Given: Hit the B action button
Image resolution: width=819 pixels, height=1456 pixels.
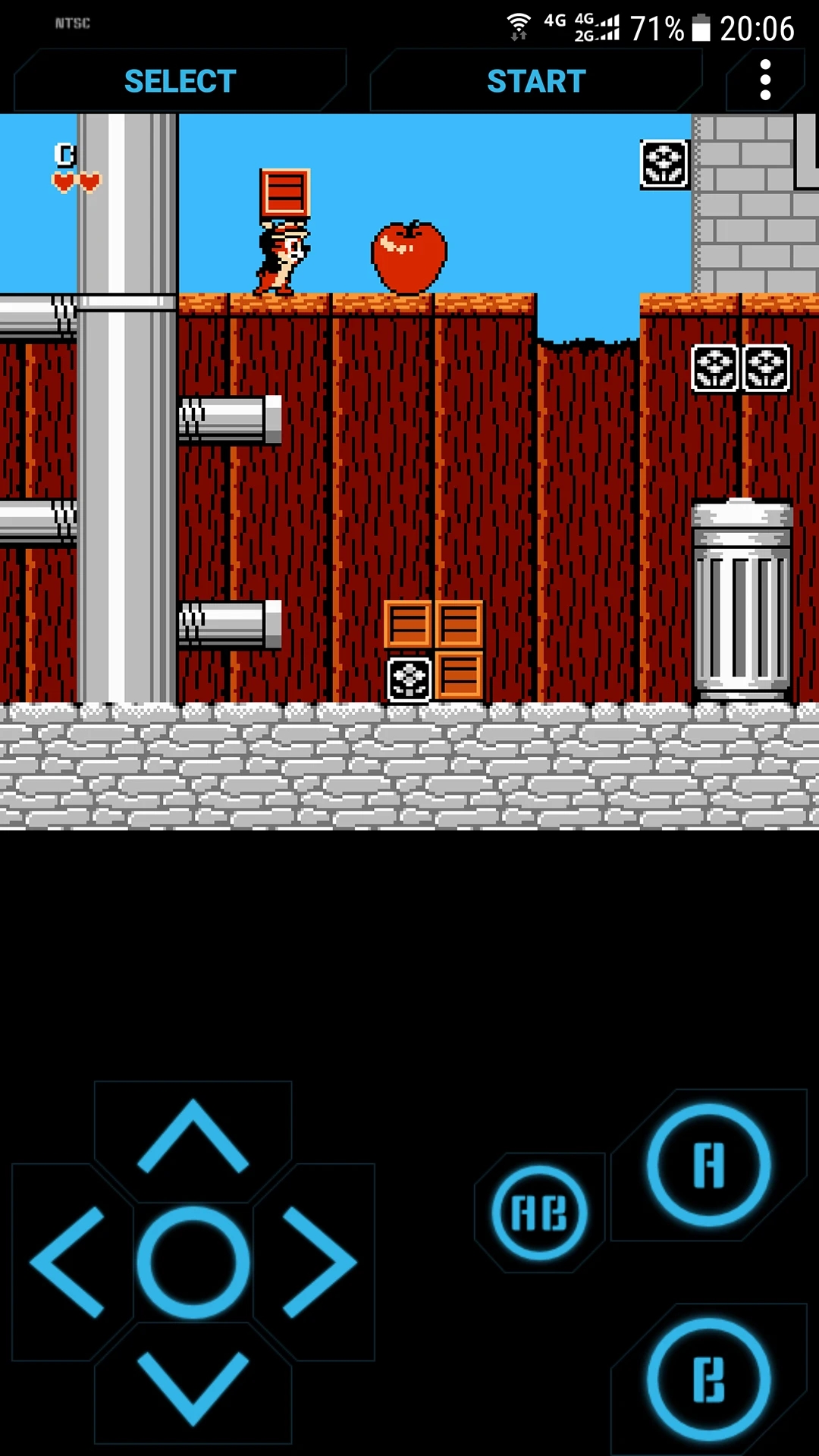Looking at the screenshot, I should click(709, 1379).
